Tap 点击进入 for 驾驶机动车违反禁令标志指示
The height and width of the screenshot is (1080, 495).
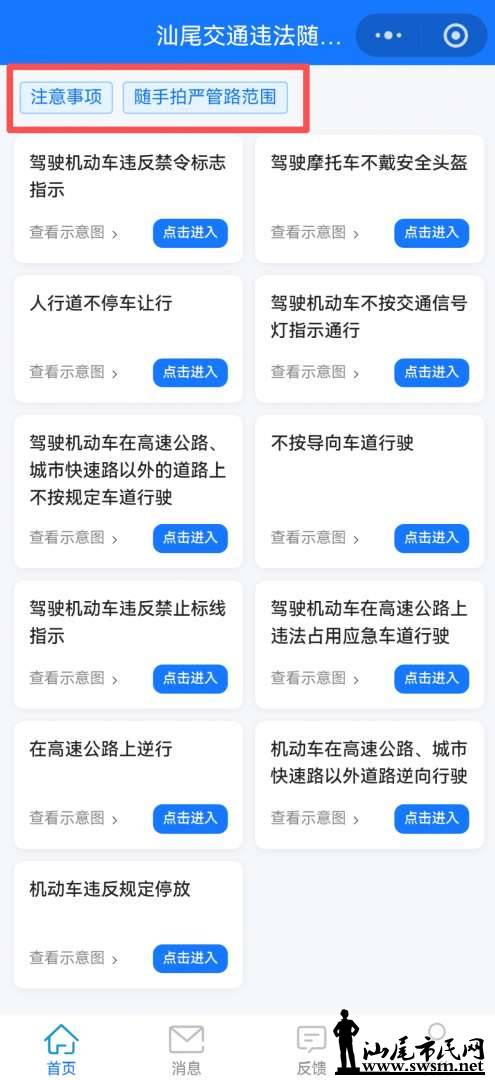point(190,233)
